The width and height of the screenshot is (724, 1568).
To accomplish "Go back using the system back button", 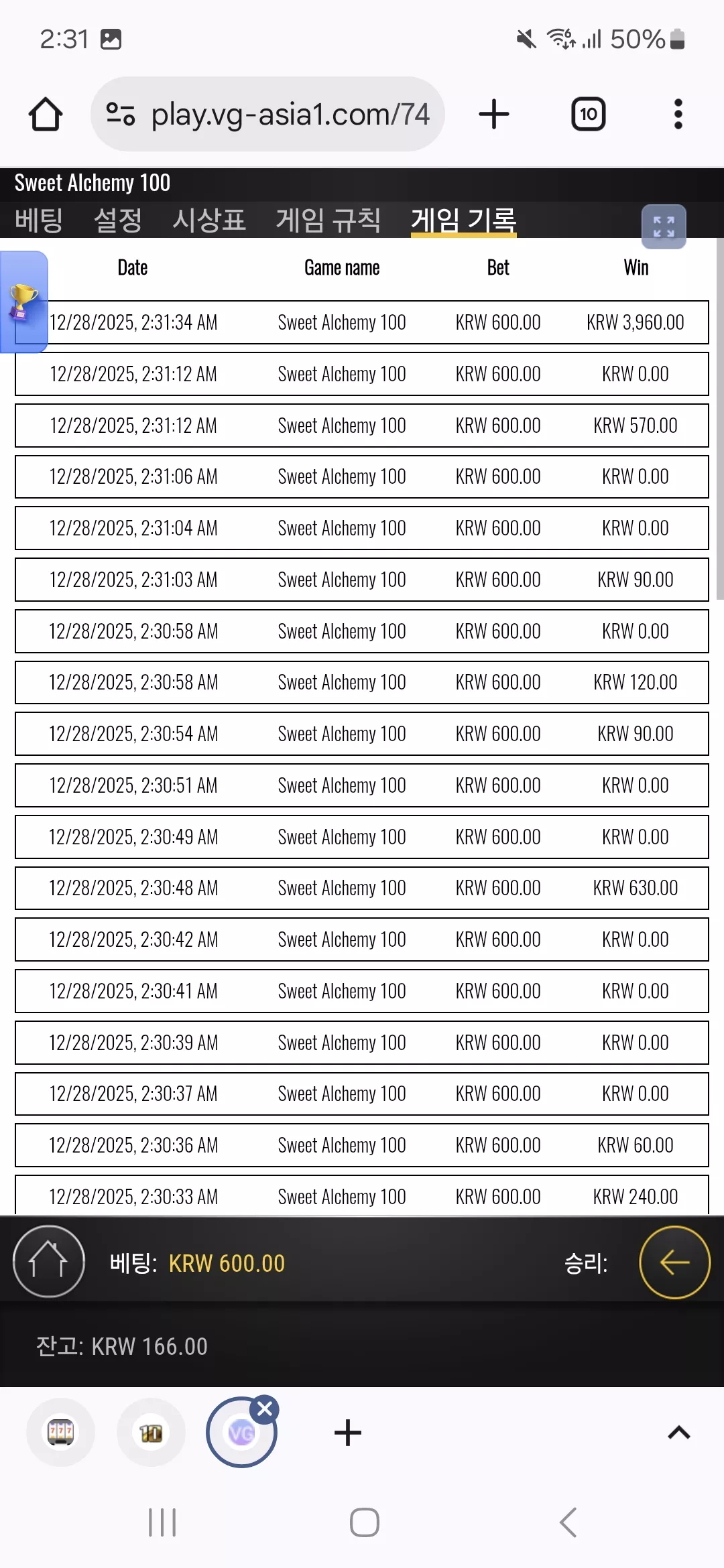I will click(x=568, y=1522).
